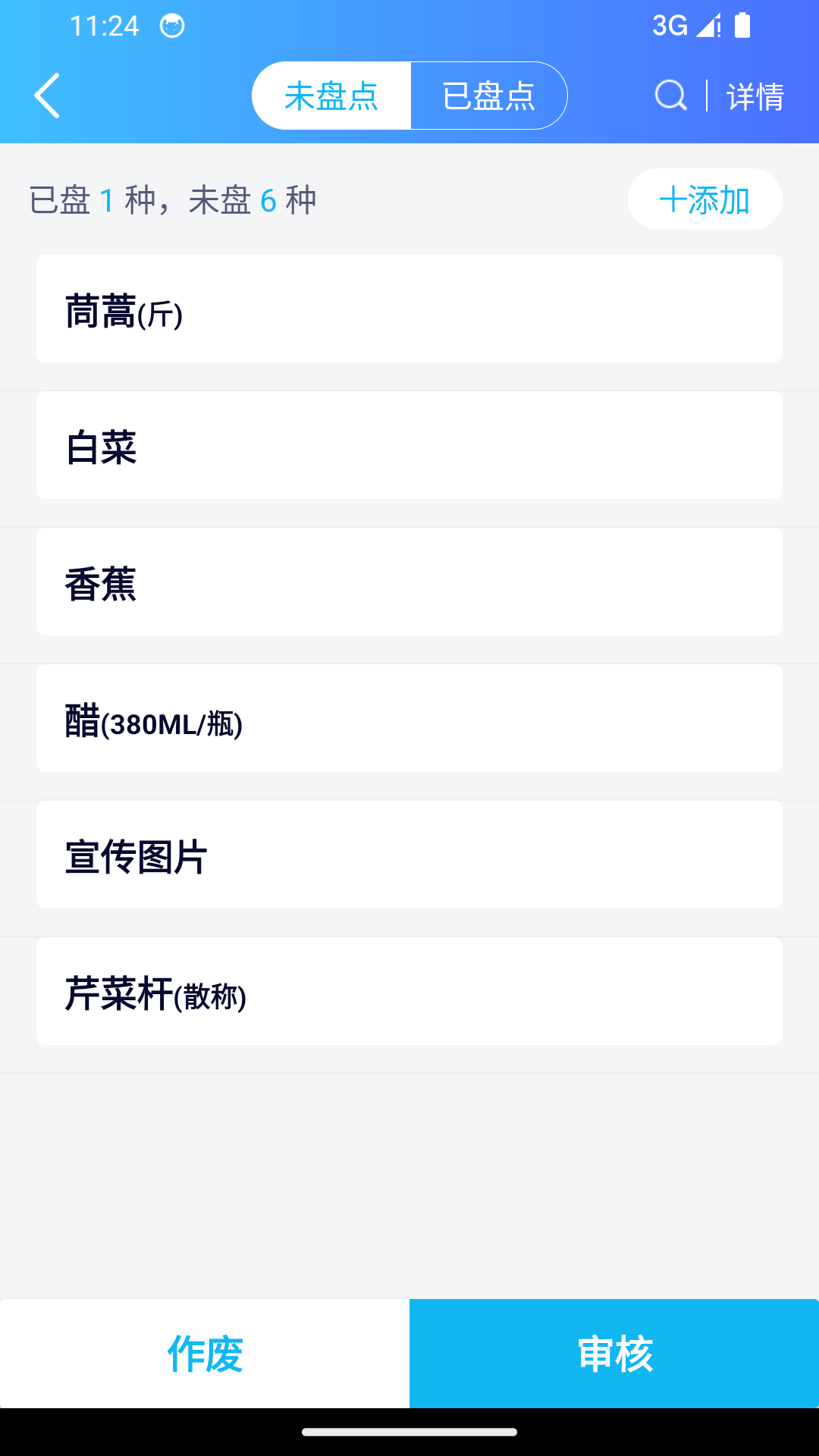Viewport: 819px width, 1456px height.
Task: Select the 宣传图片 item
Action: click(x=409, y=855)
